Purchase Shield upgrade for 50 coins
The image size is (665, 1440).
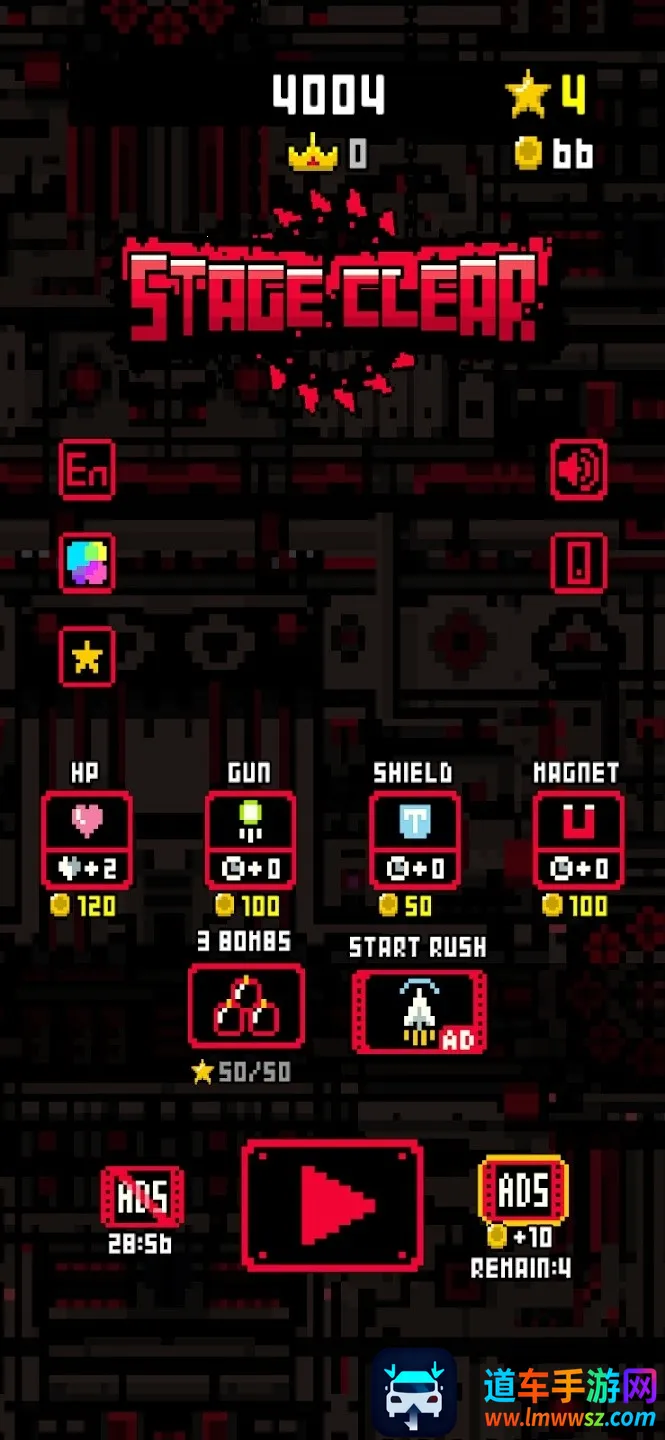[414, 840]
